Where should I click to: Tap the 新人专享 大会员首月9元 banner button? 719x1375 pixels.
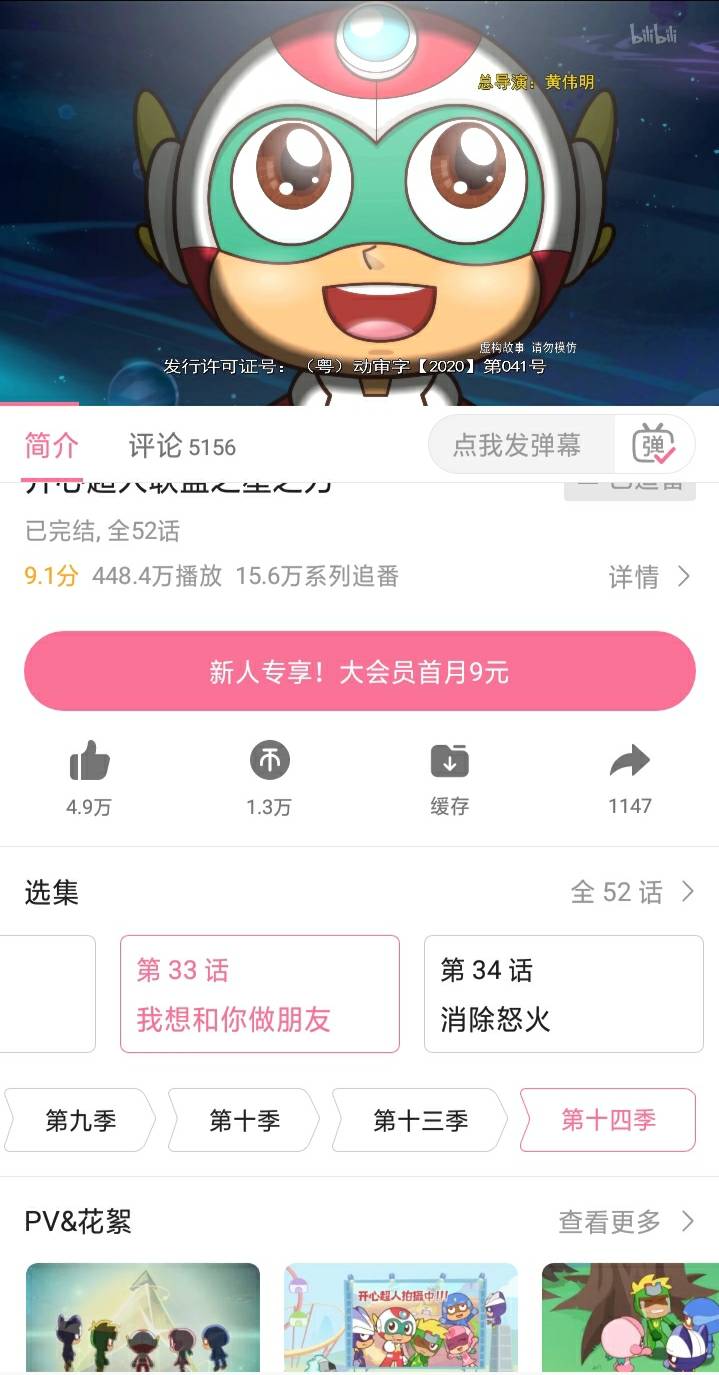click(x=360, y=672)
